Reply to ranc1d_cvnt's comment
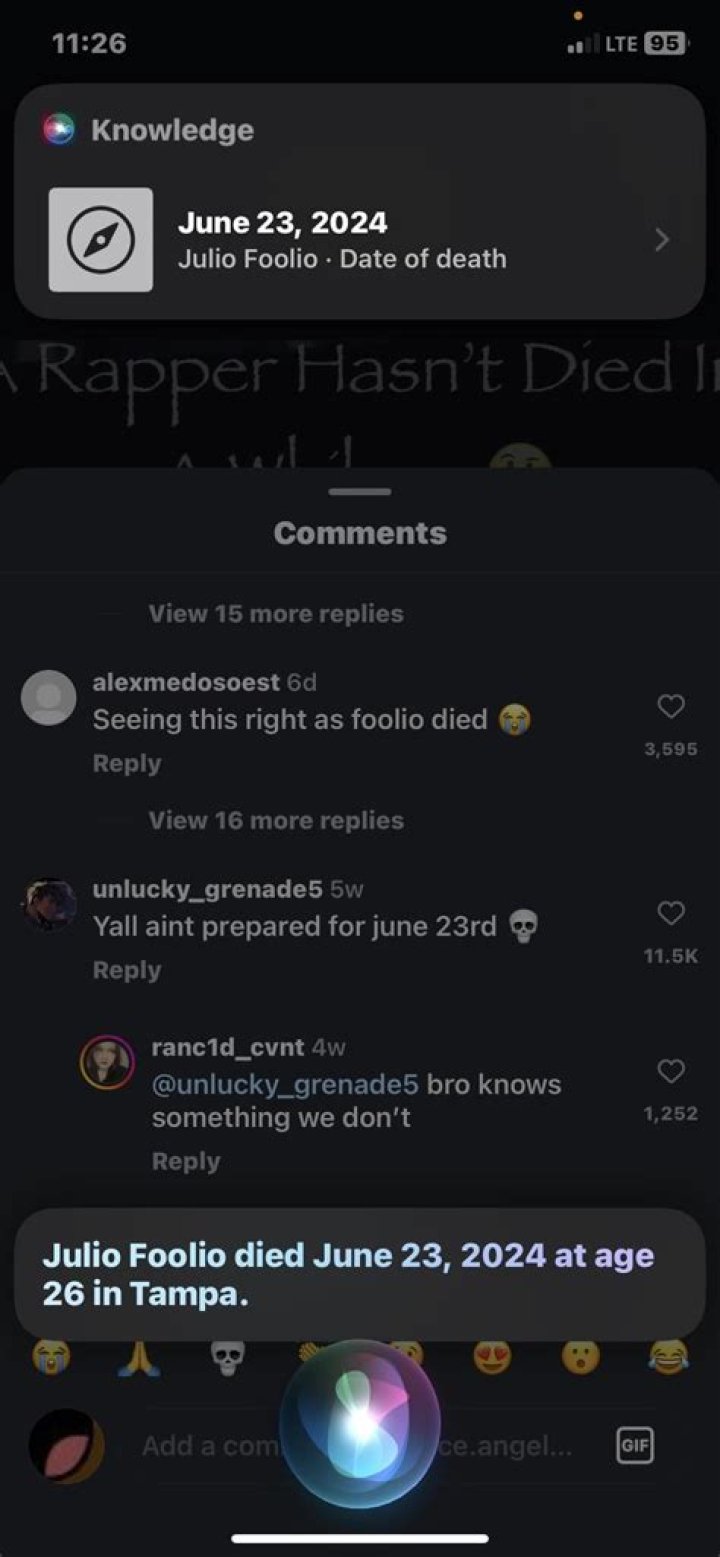 (185, 1161)
